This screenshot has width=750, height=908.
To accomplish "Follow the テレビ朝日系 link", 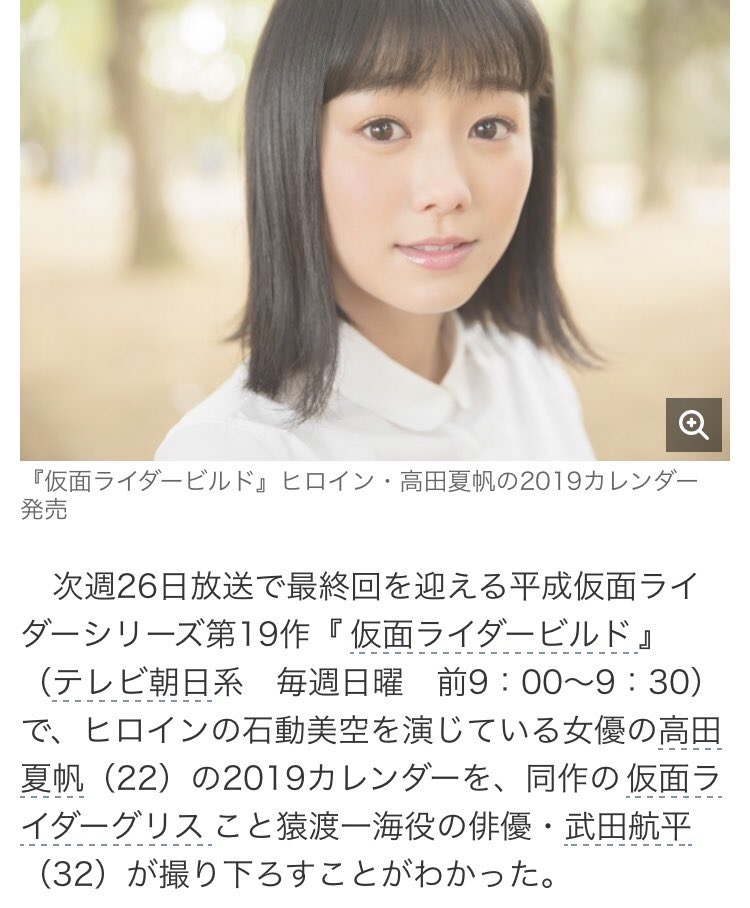I will pos(148,682).
